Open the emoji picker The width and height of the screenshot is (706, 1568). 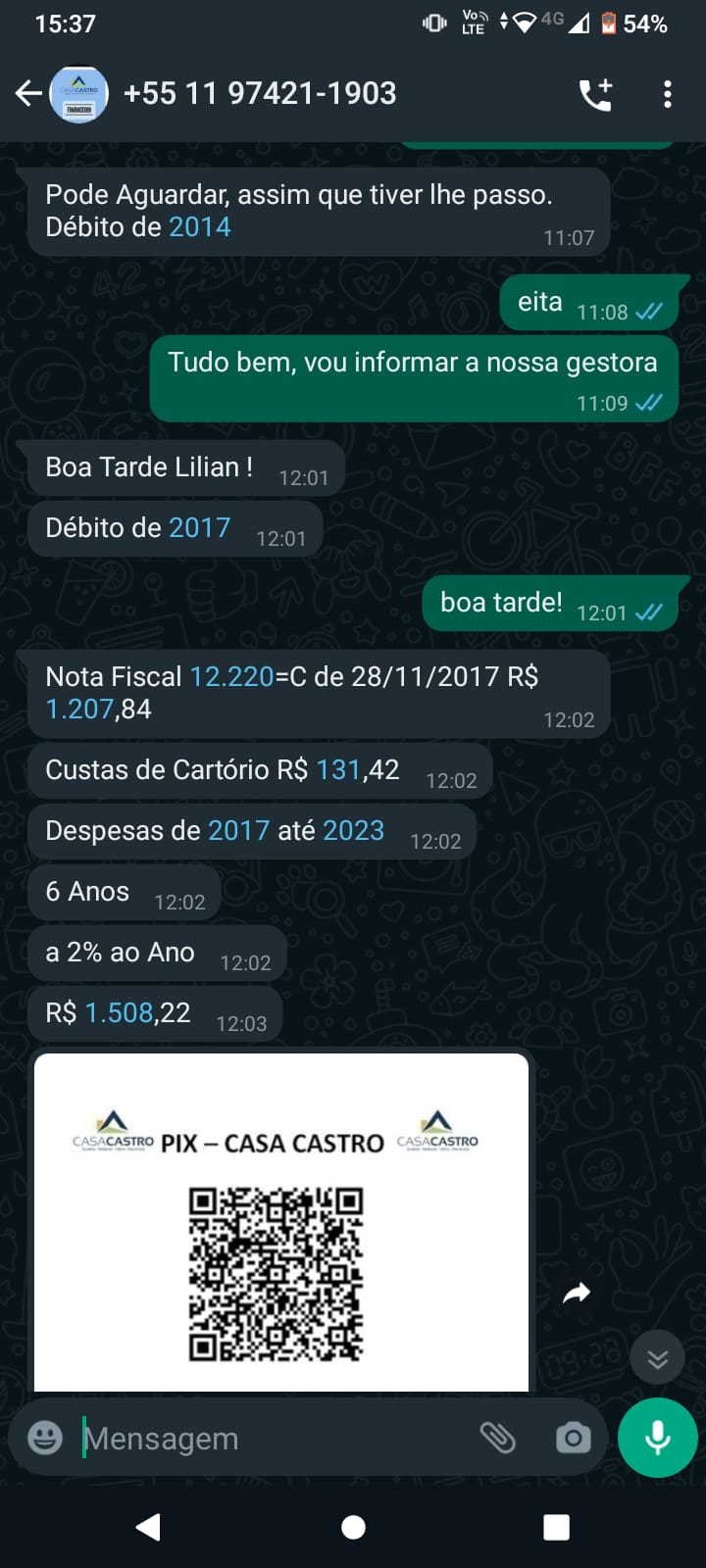(45, 1438)
